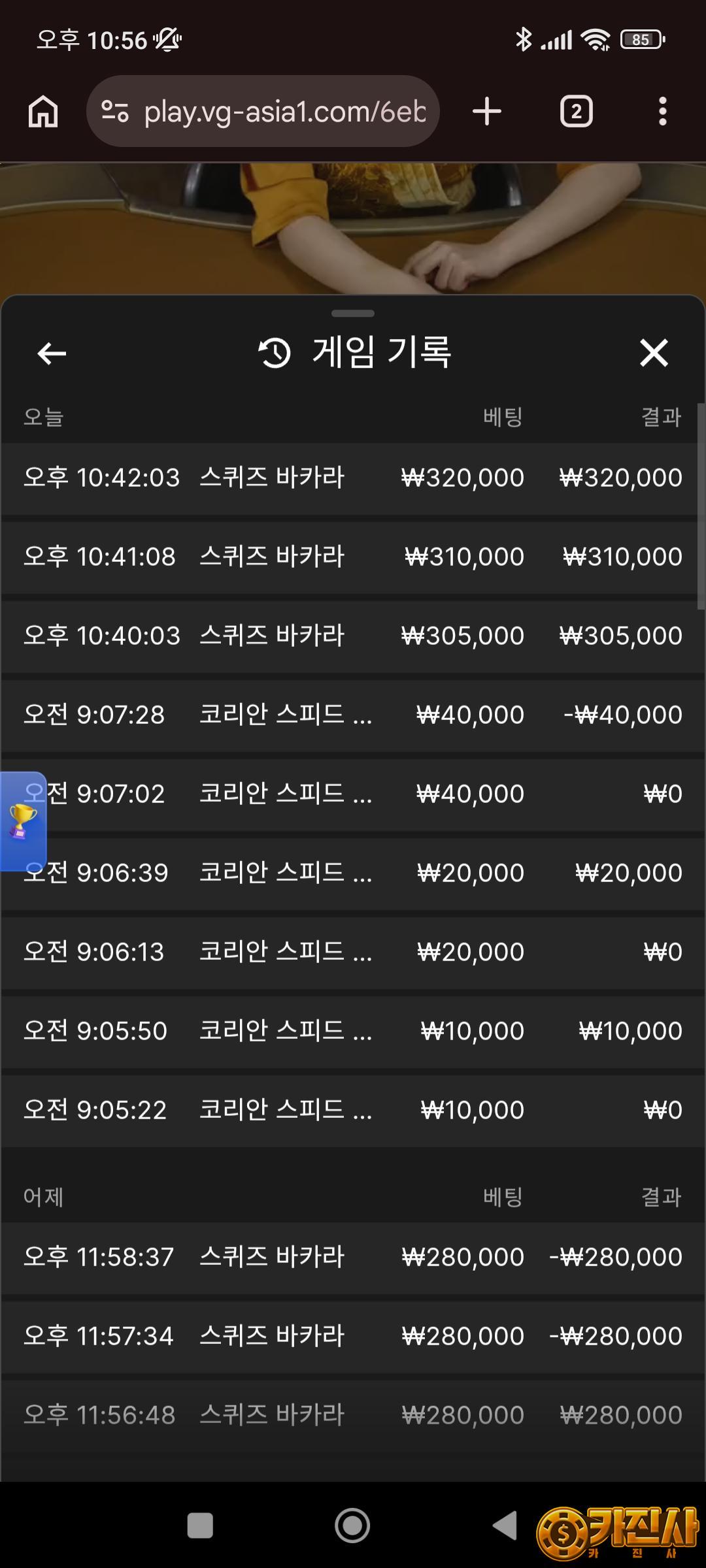Open the browser home page
The width and height of the screenshot is (706, 1568).
pos(43,111)
